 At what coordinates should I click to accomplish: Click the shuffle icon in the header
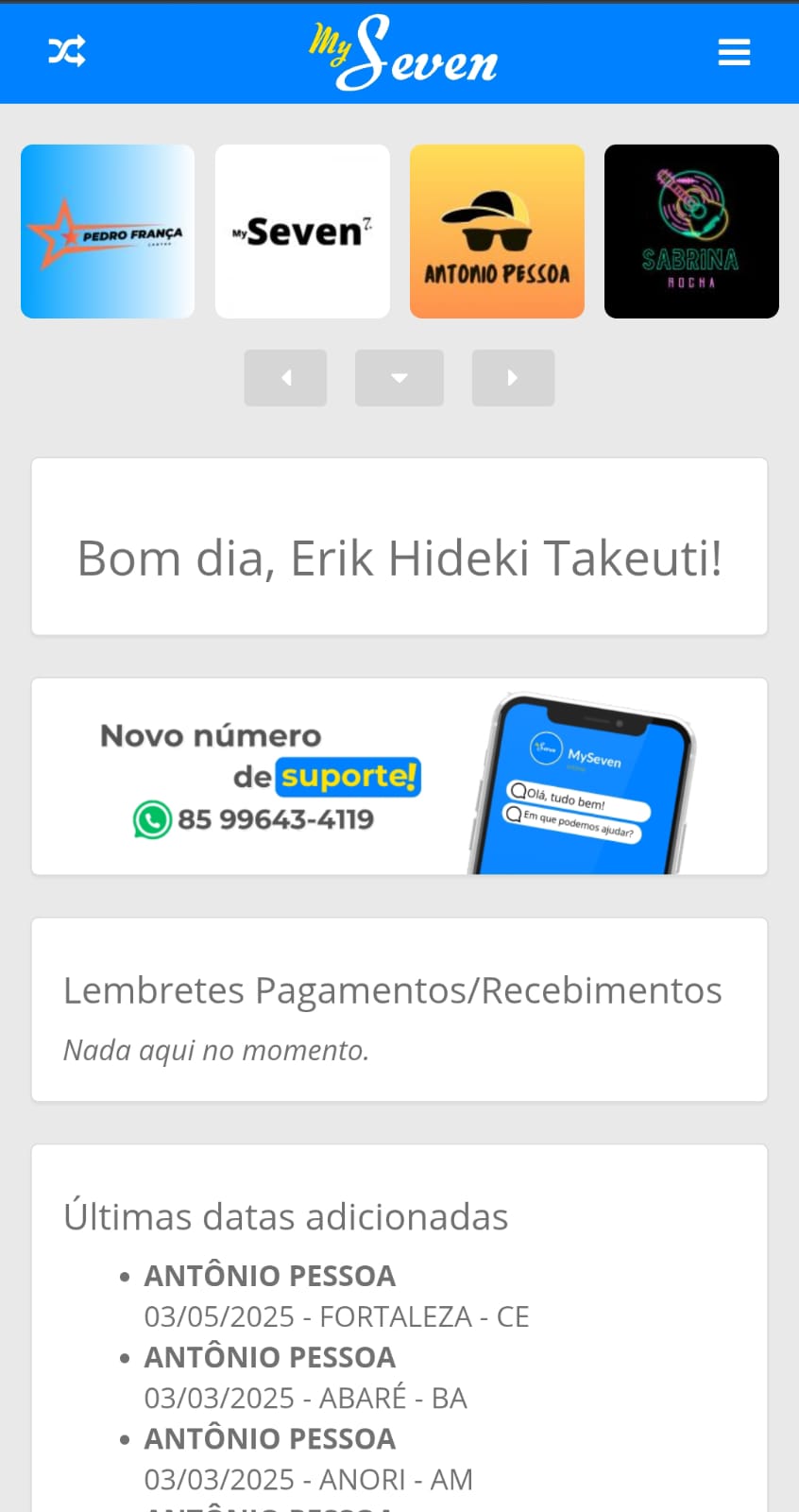[x=65, y=52]
